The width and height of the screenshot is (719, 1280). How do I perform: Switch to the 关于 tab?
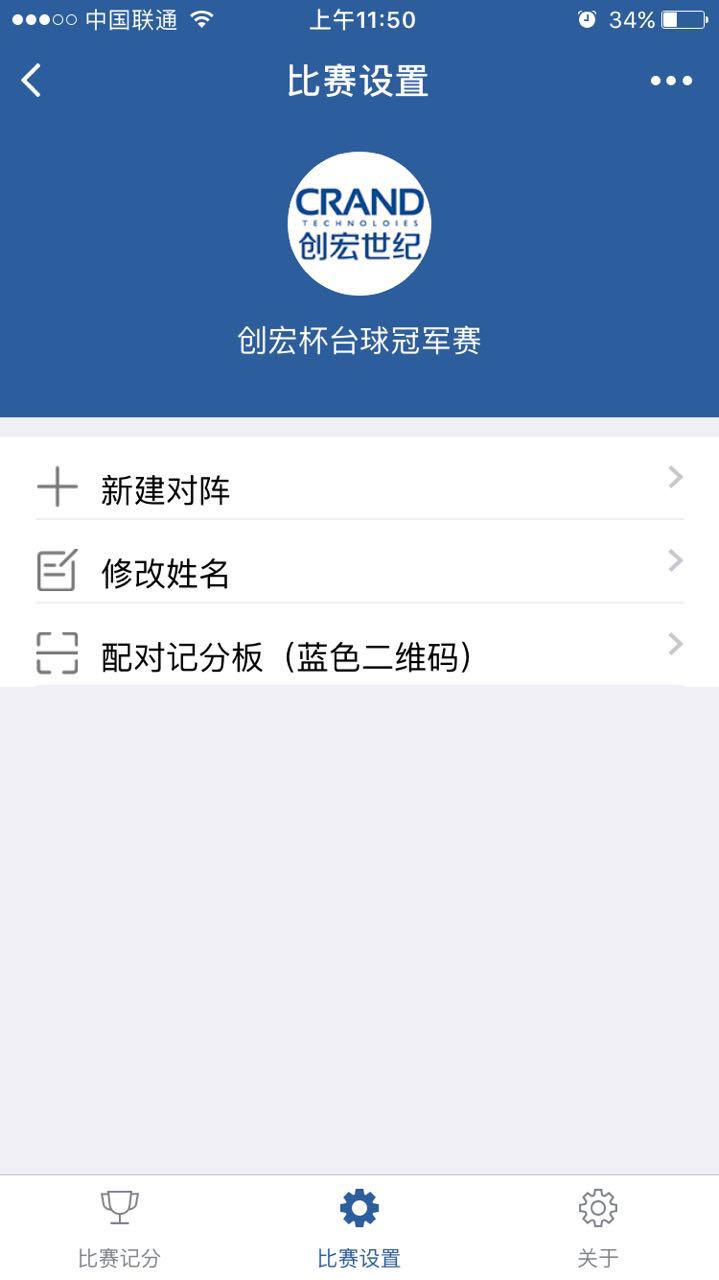point(598,1228)
